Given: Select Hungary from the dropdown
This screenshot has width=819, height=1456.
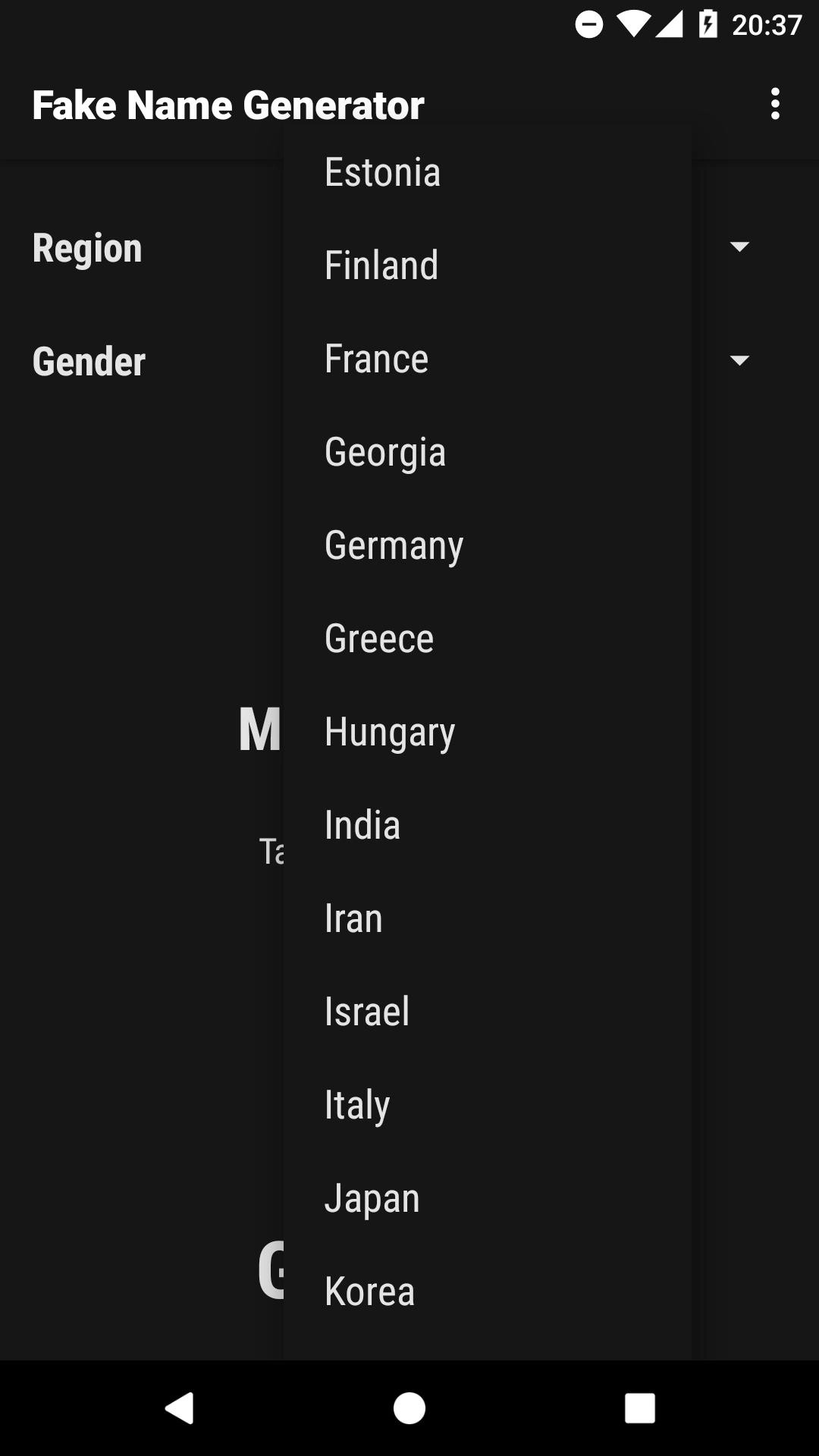Looking at the screenshot, I should (x=487, y=732).
